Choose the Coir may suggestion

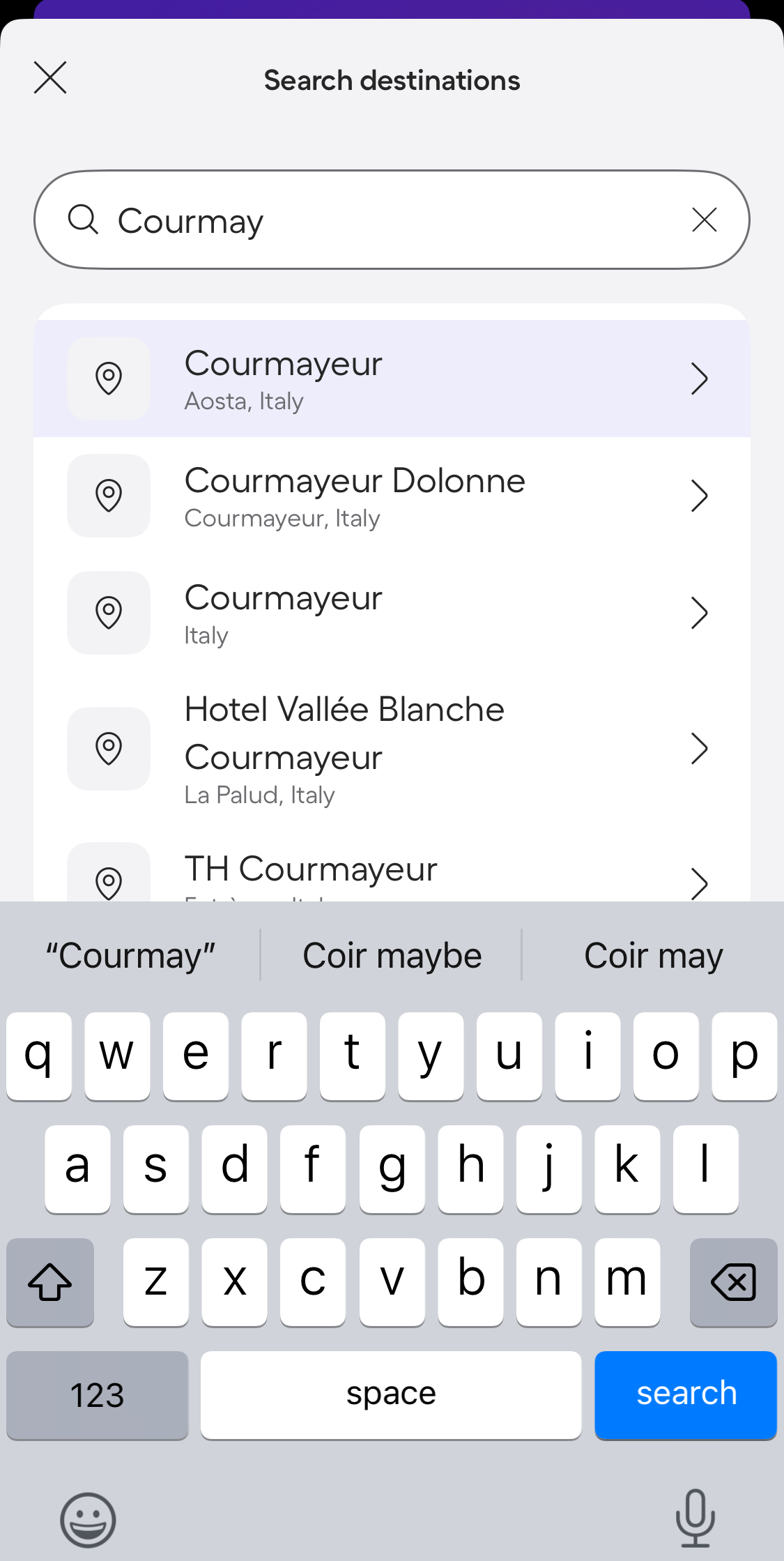click(653, 954)
